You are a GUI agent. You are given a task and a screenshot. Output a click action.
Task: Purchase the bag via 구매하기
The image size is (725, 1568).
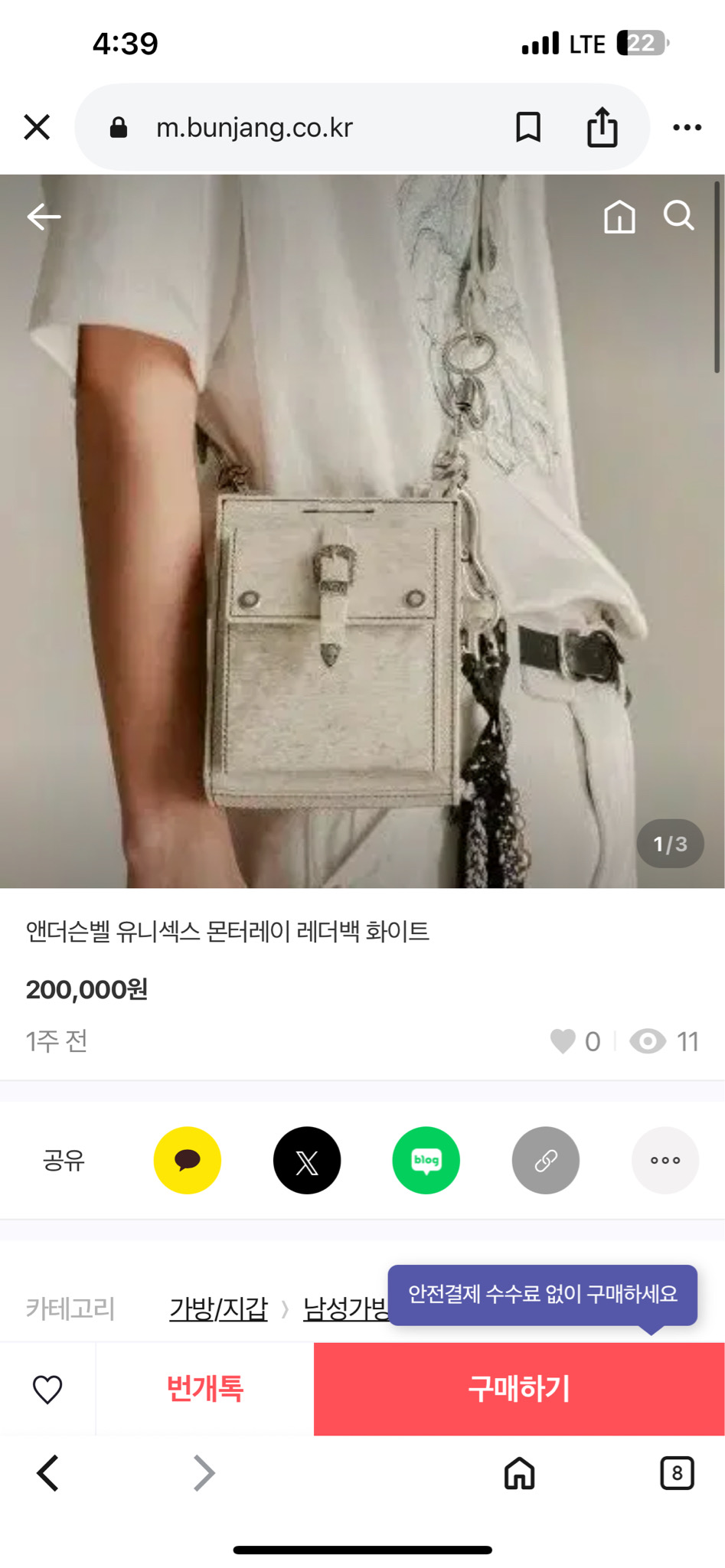[518, 1387]
